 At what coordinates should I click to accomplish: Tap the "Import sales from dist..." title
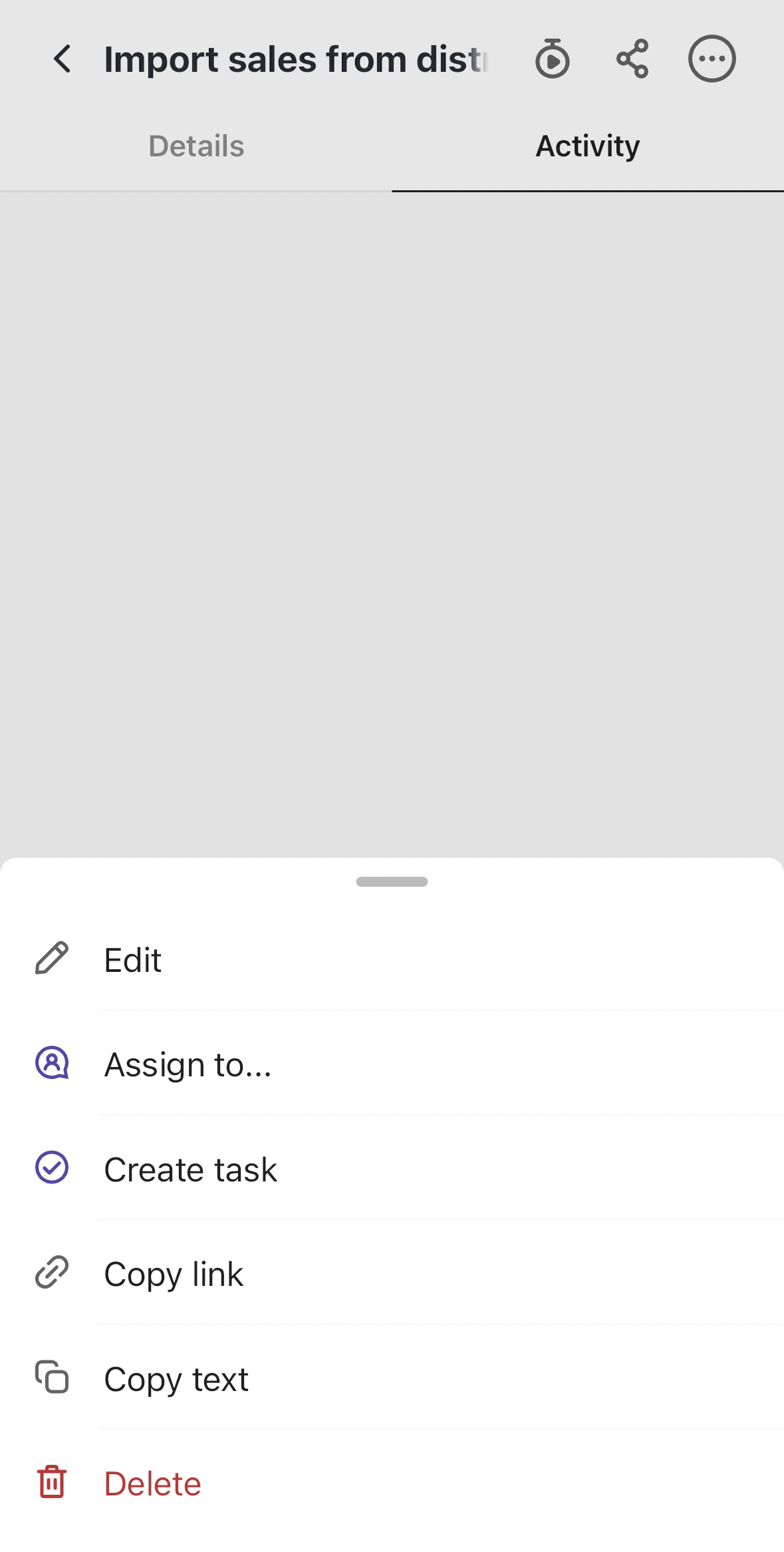(x=295, y=59)
